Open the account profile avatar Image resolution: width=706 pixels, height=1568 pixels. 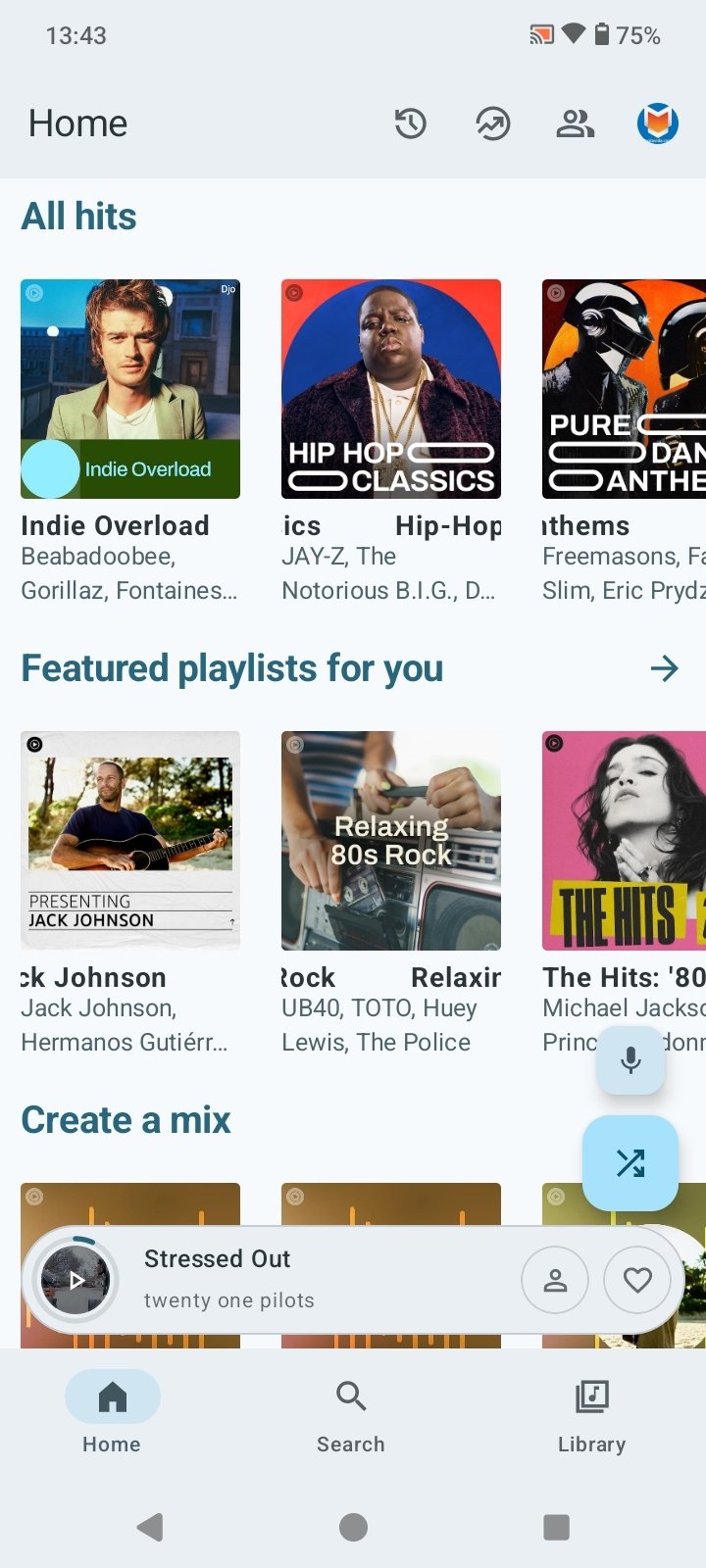(658, 123)
